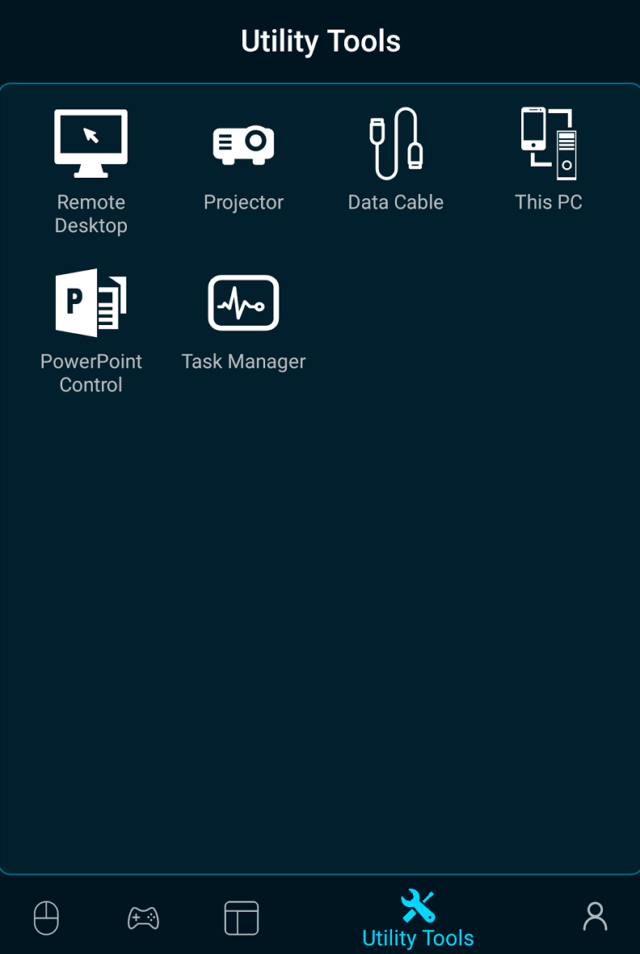Go to the profile tab
Screen dimensions: 640x954
[595, 916]
